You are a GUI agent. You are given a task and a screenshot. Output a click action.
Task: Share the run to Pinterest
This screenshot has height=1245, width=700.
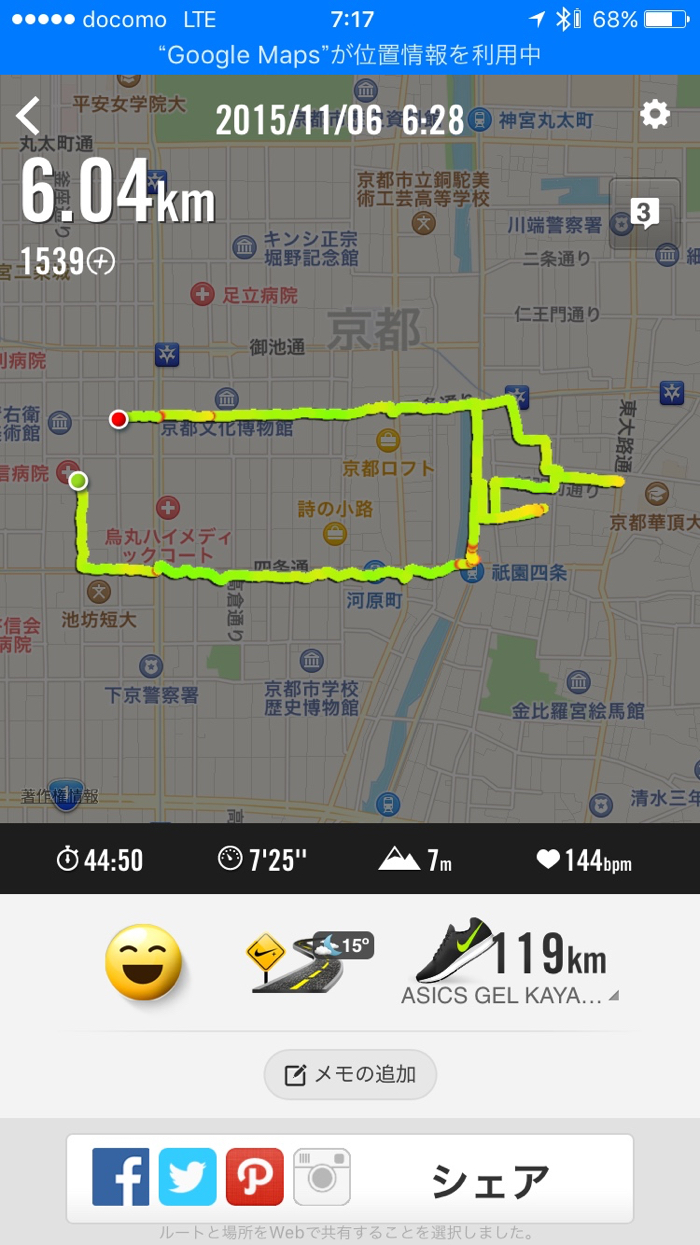tap(254, 1177)
